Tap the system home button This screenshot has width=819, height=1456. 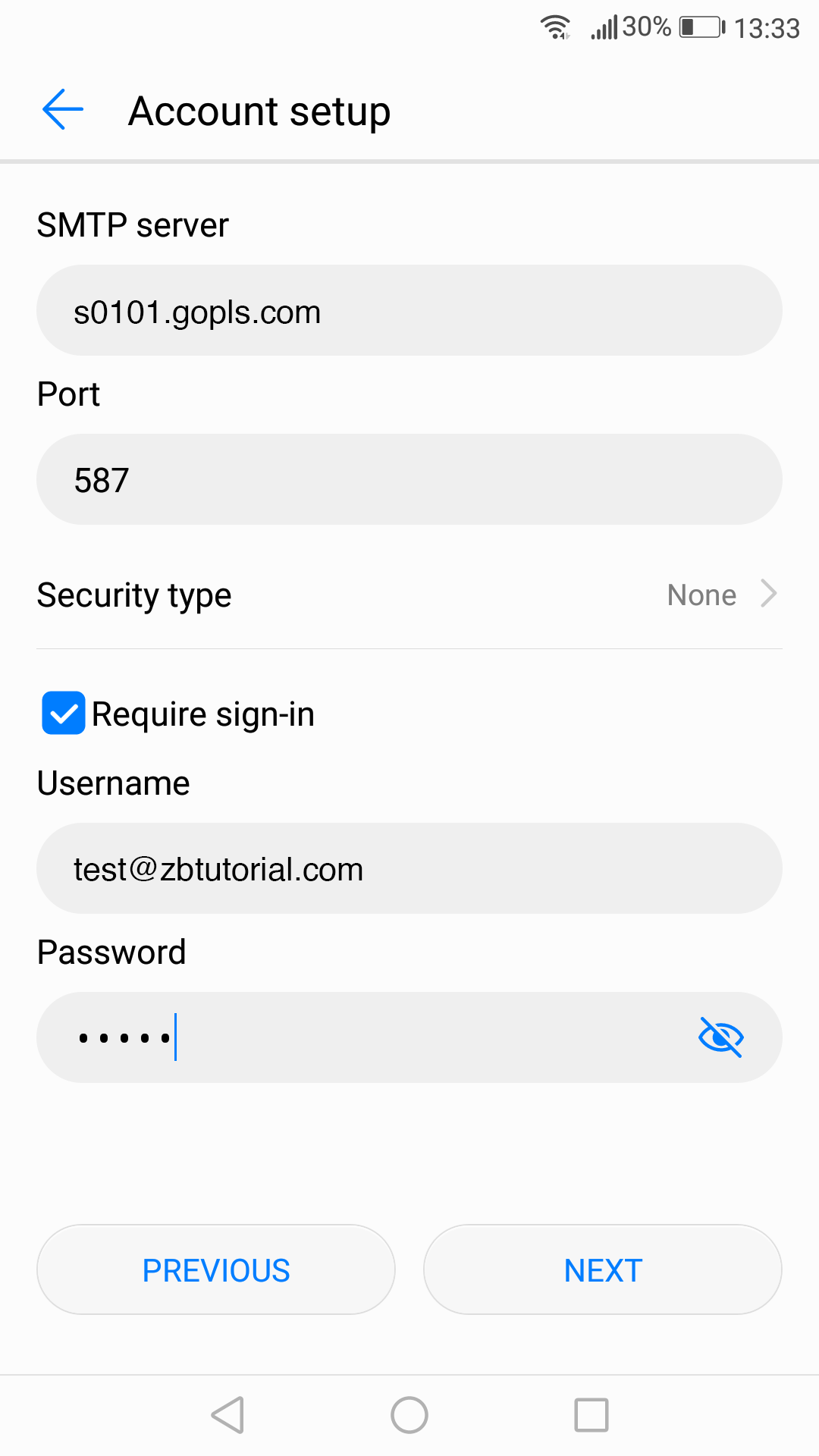click(409, 1415)
